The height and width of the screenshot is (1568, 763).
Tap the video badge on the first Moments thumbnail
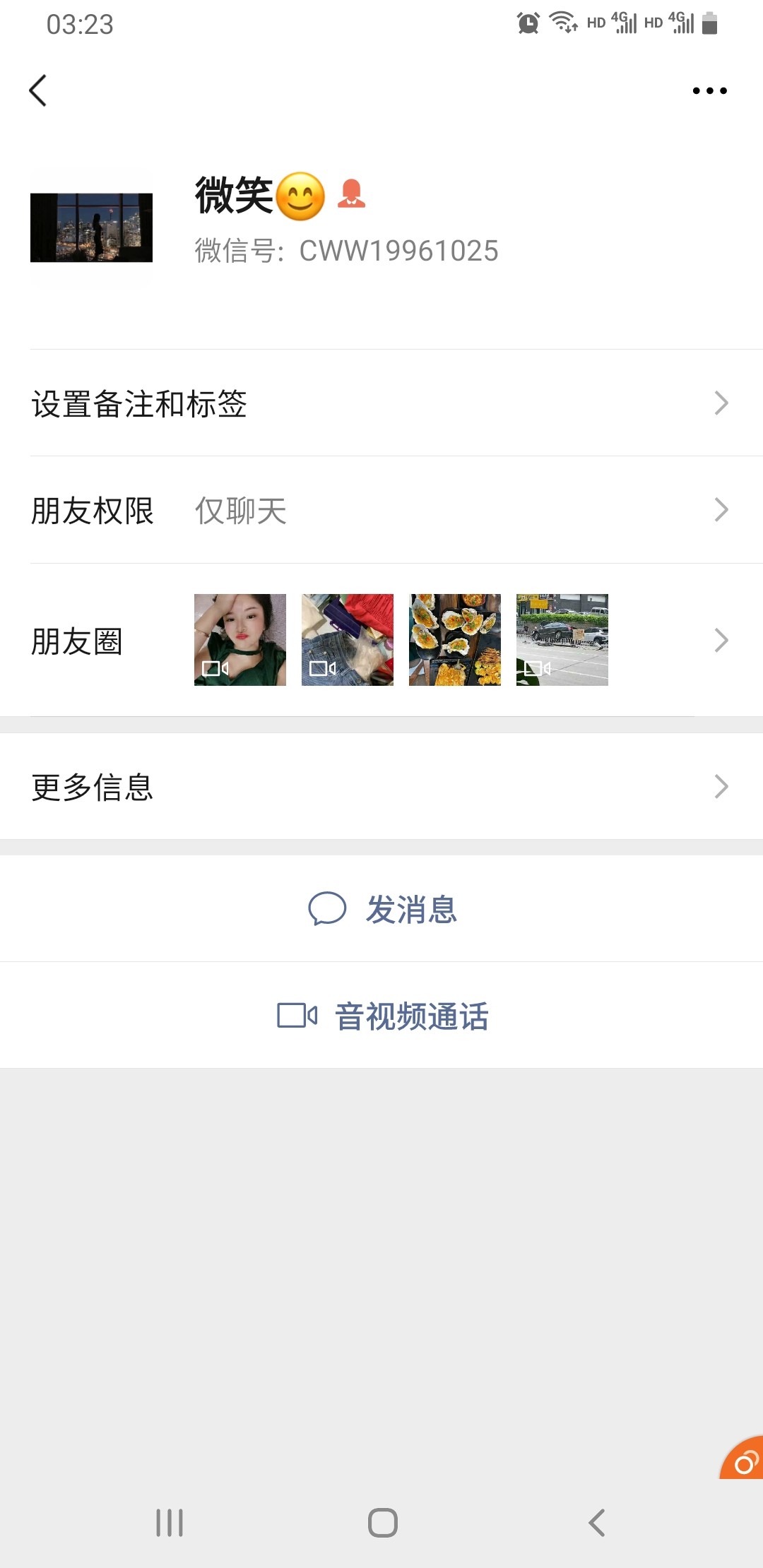click(x=215, y=667)
